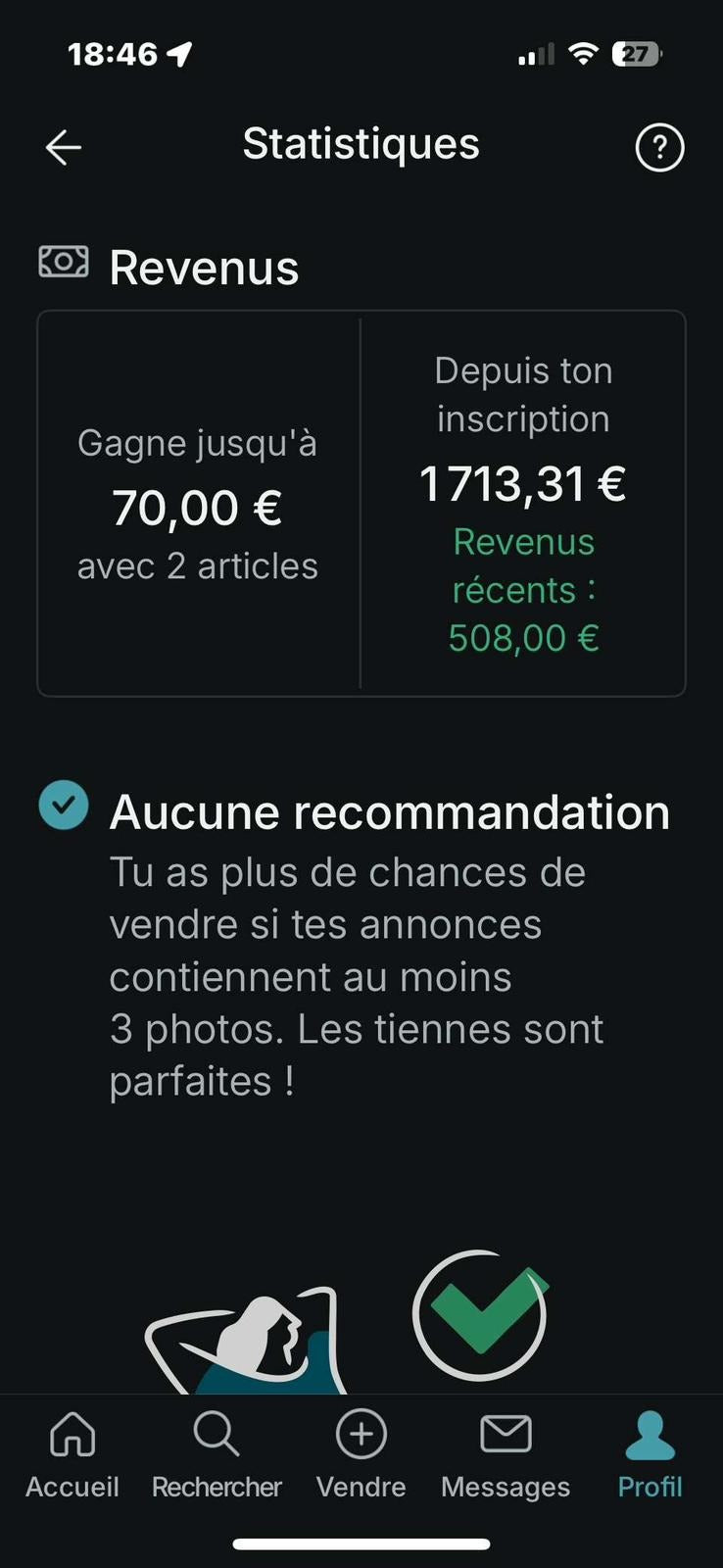Open the help question mark icon

tap(659, 148)
